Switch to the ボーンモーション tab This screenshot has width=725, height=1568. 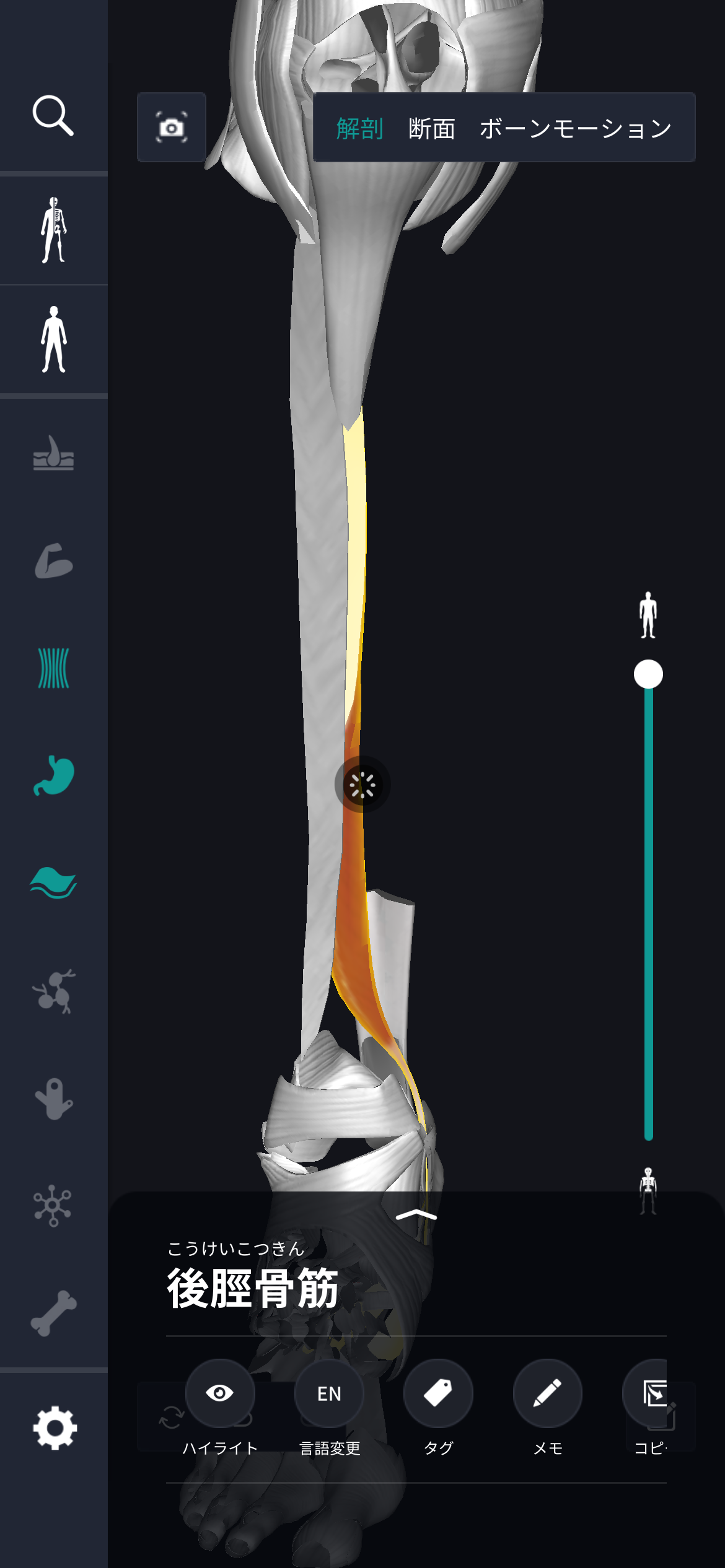[x=575, y=129]
